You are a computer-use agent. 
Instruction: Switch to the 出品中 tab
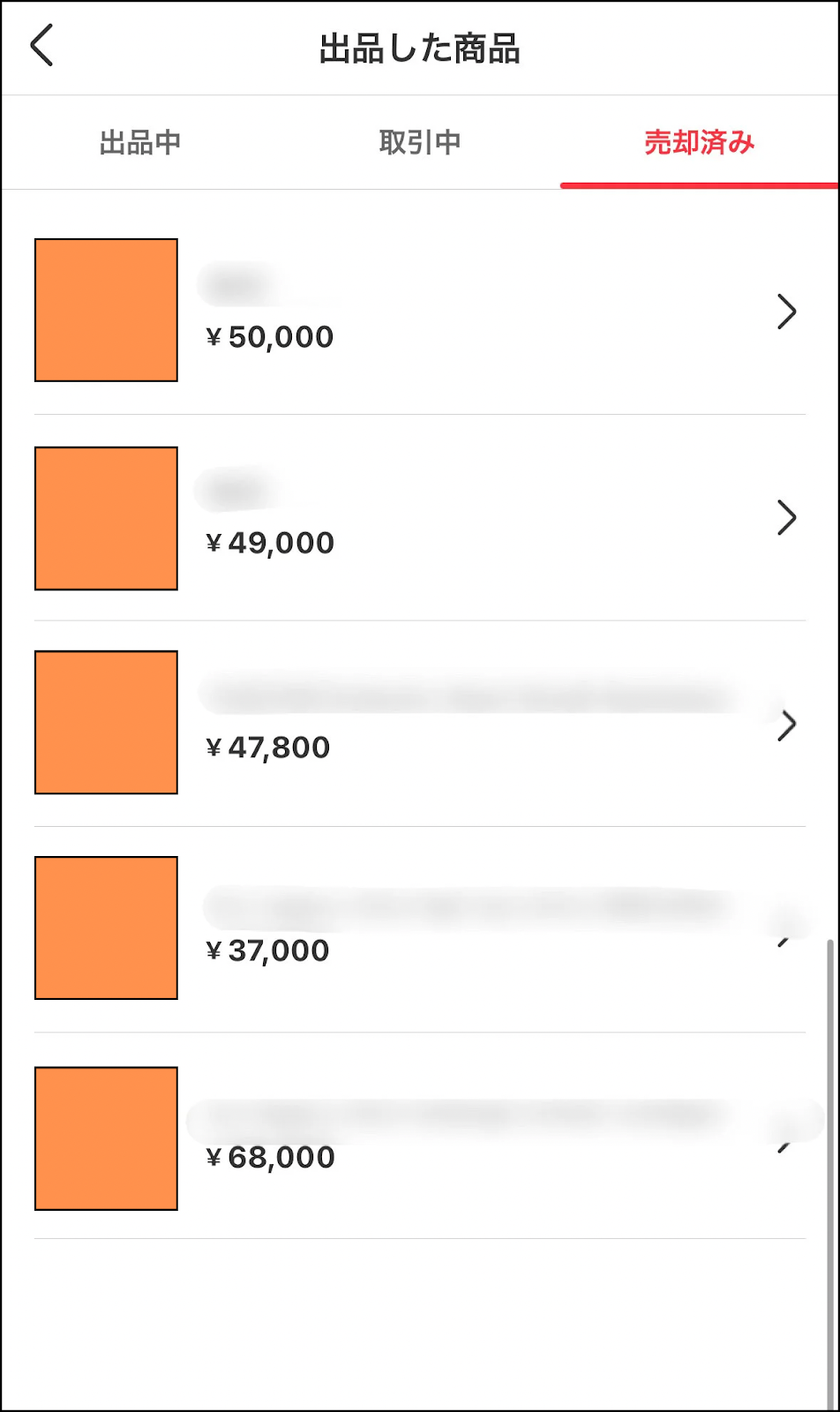[140, 142]
